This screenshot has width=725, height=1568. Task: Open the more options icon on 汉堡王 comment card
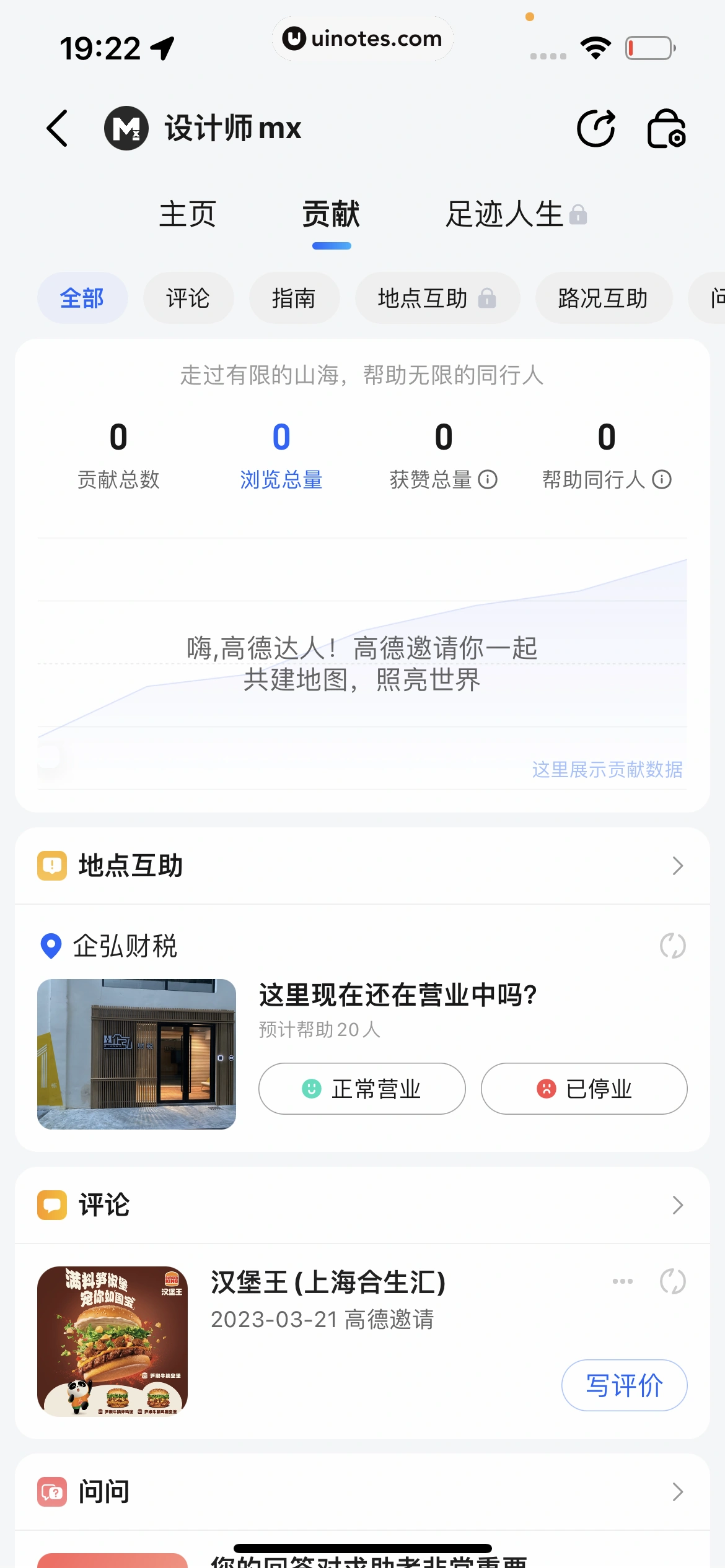[x=622, y=1281]
